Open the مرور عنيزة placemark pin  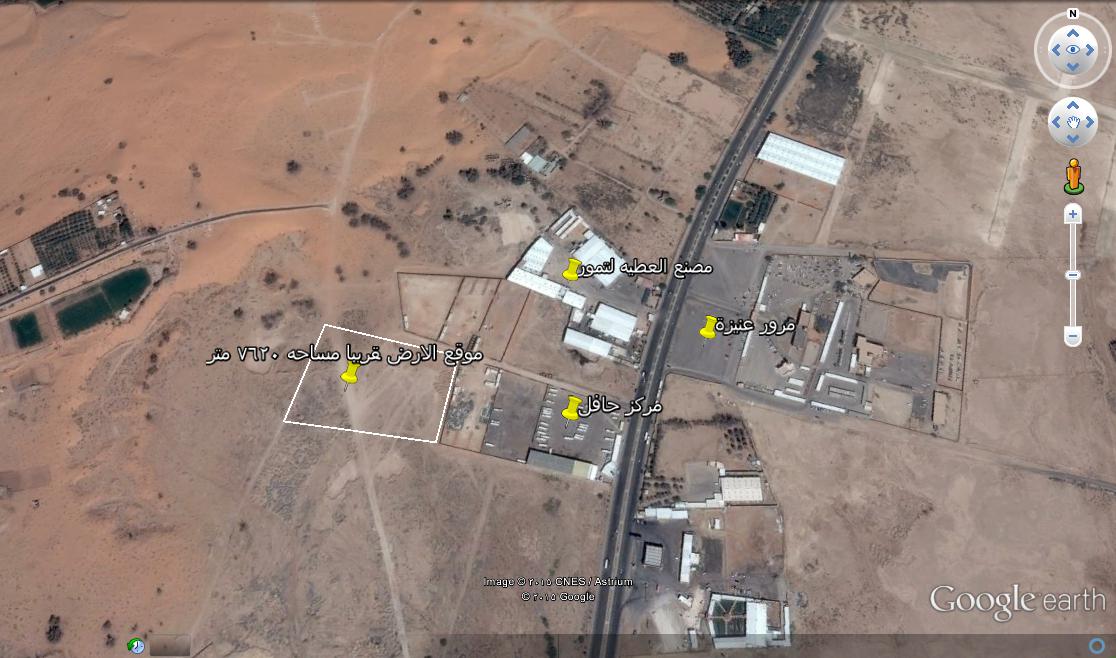coord(709,326)
